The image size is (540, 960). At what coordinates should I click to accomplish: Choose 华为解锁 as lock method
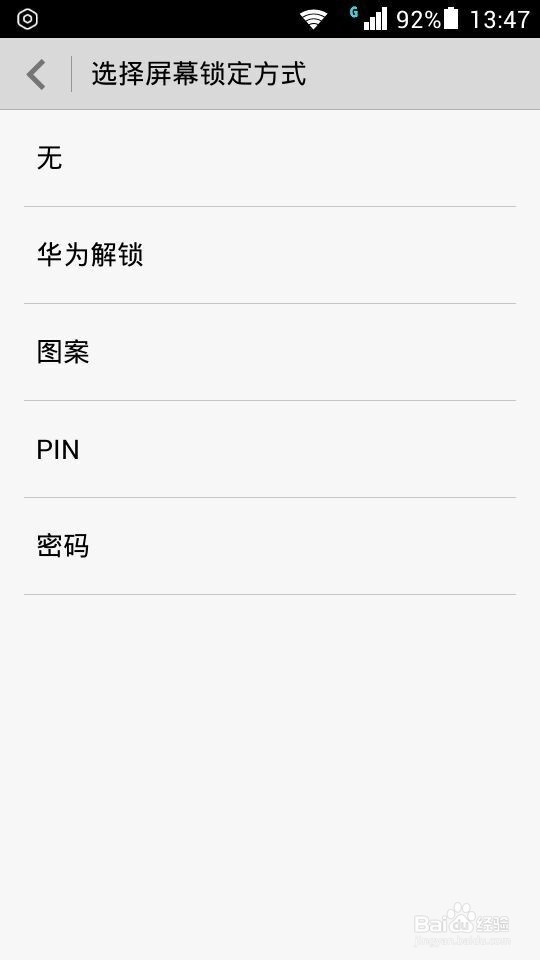click(270, 255)
